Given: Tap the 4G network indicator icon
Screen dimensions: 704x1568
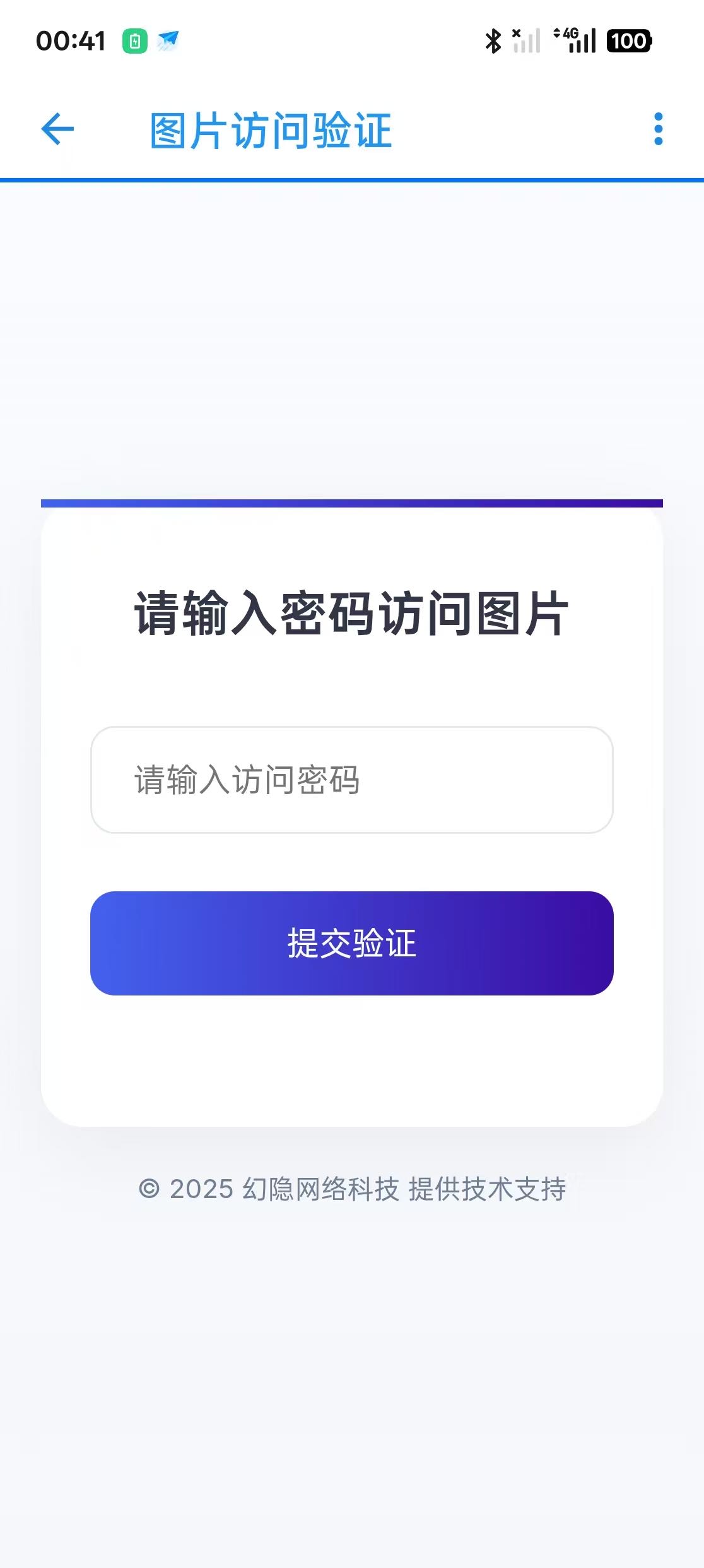Looking at the screenshot, I should pyautogui.click(x=566, y=39).
